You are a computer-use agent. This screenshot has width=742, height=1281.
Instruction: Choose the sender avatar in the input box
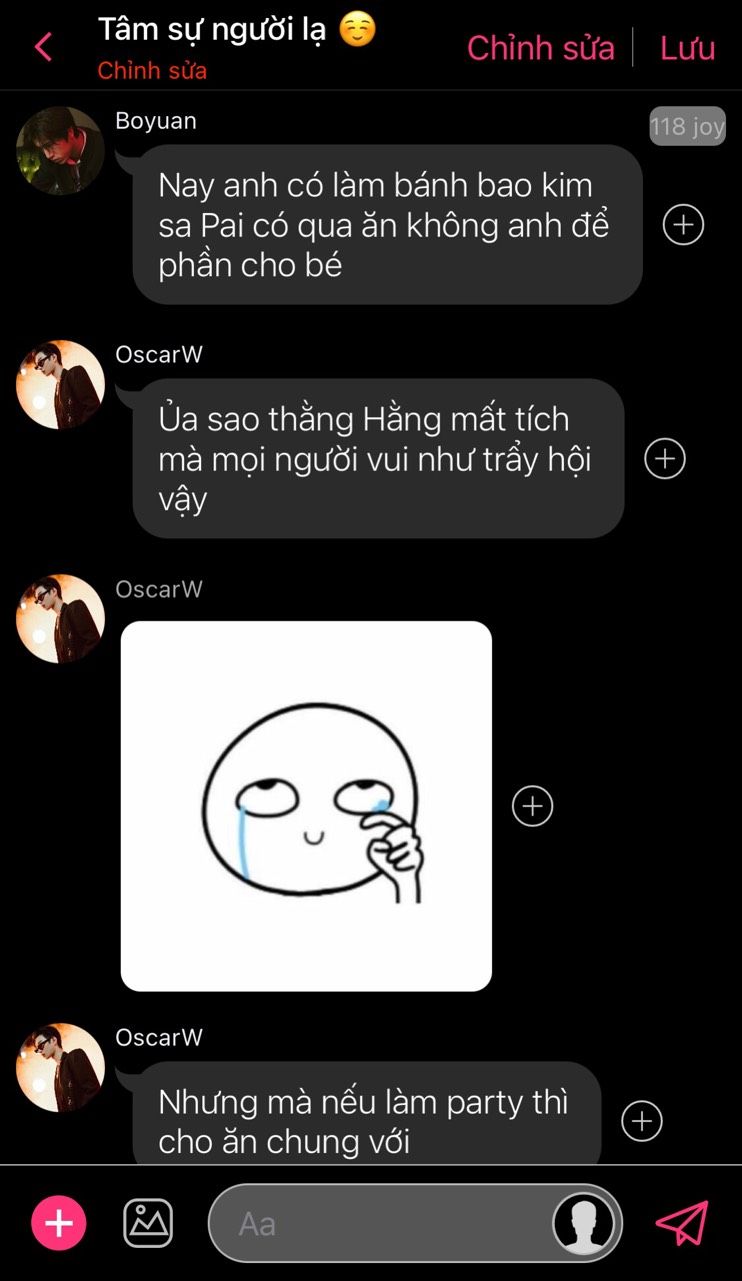584,1223
